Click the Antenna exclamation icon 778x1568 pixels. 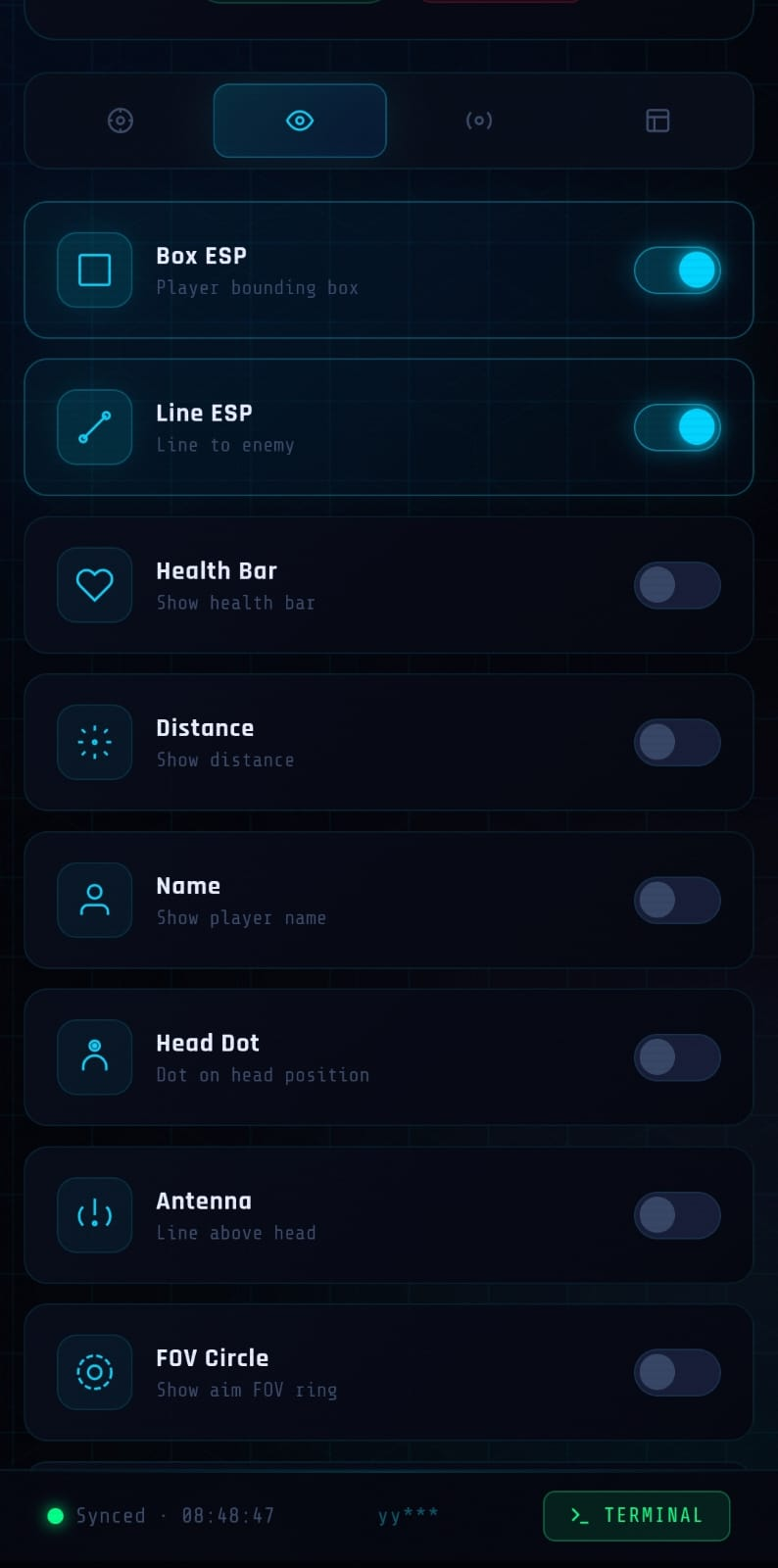coord(94,1214)
